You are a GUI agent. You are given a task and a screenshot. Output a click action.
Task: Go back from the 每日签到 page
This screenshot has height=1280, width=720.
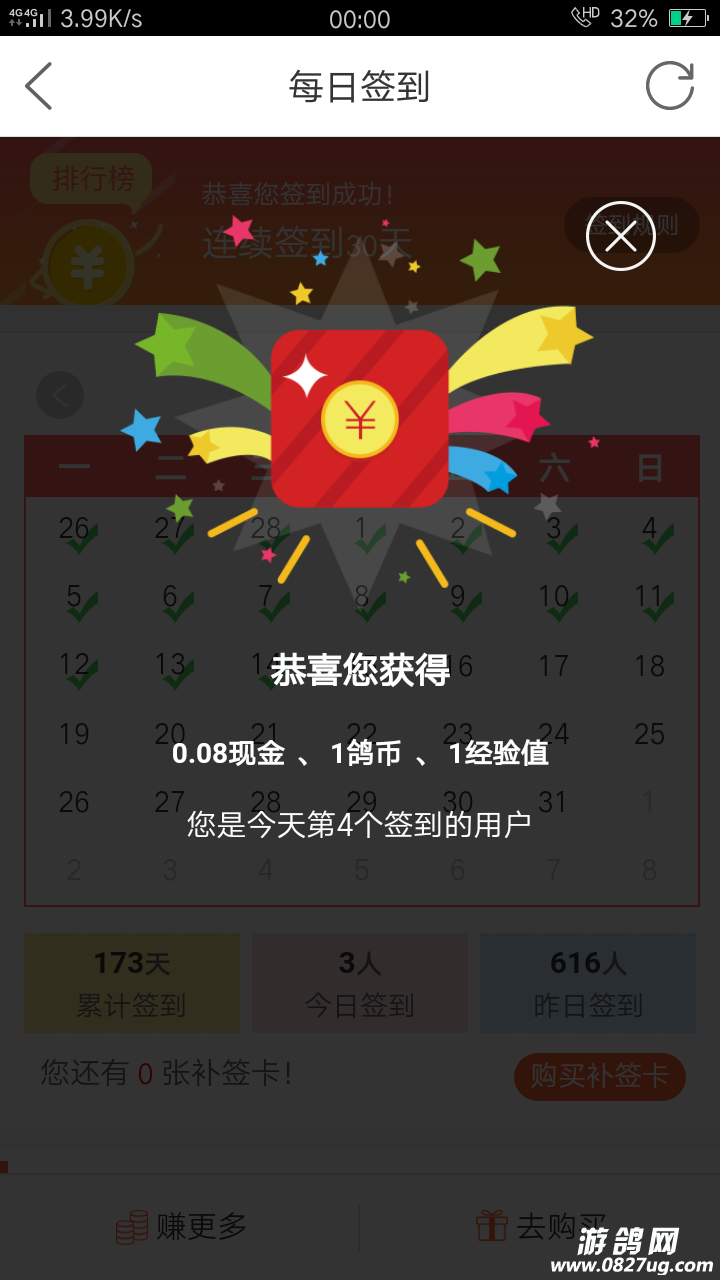click(39, 86)
